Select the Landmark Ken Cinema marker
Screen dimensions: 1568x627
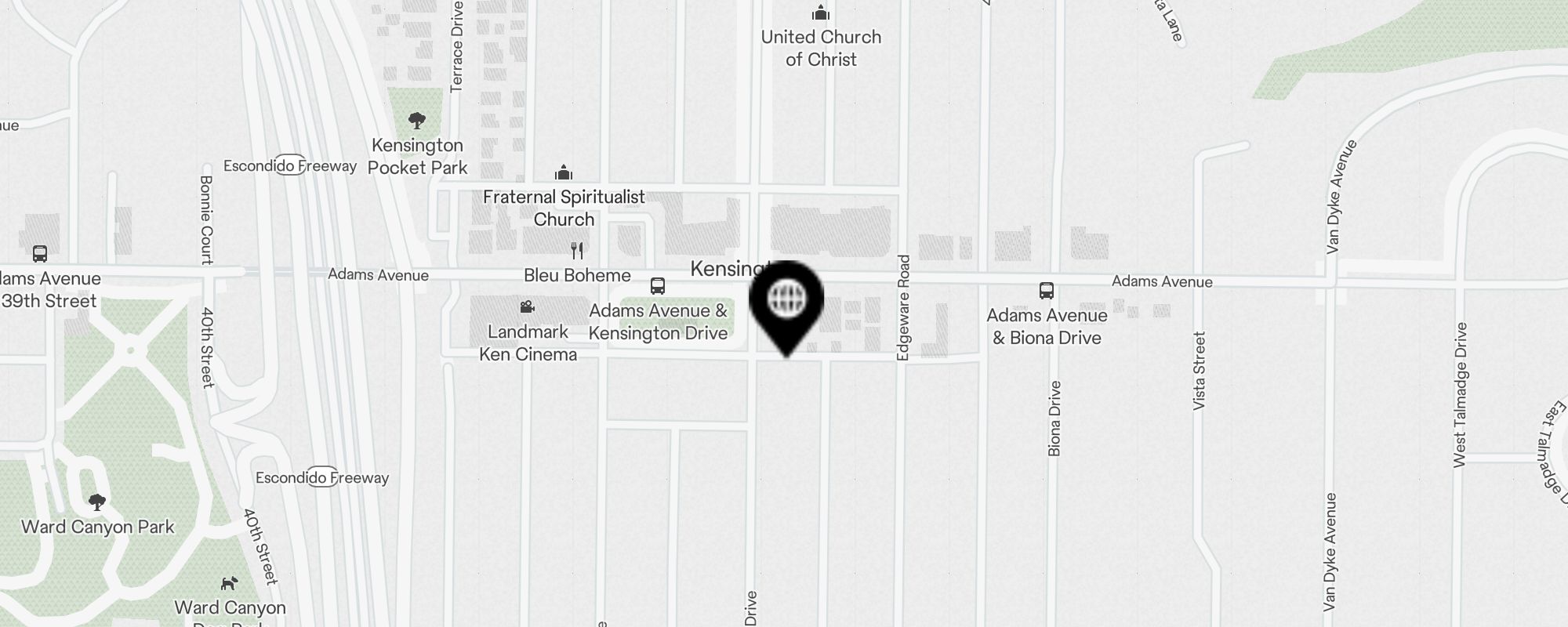click(x=528, y=307)
